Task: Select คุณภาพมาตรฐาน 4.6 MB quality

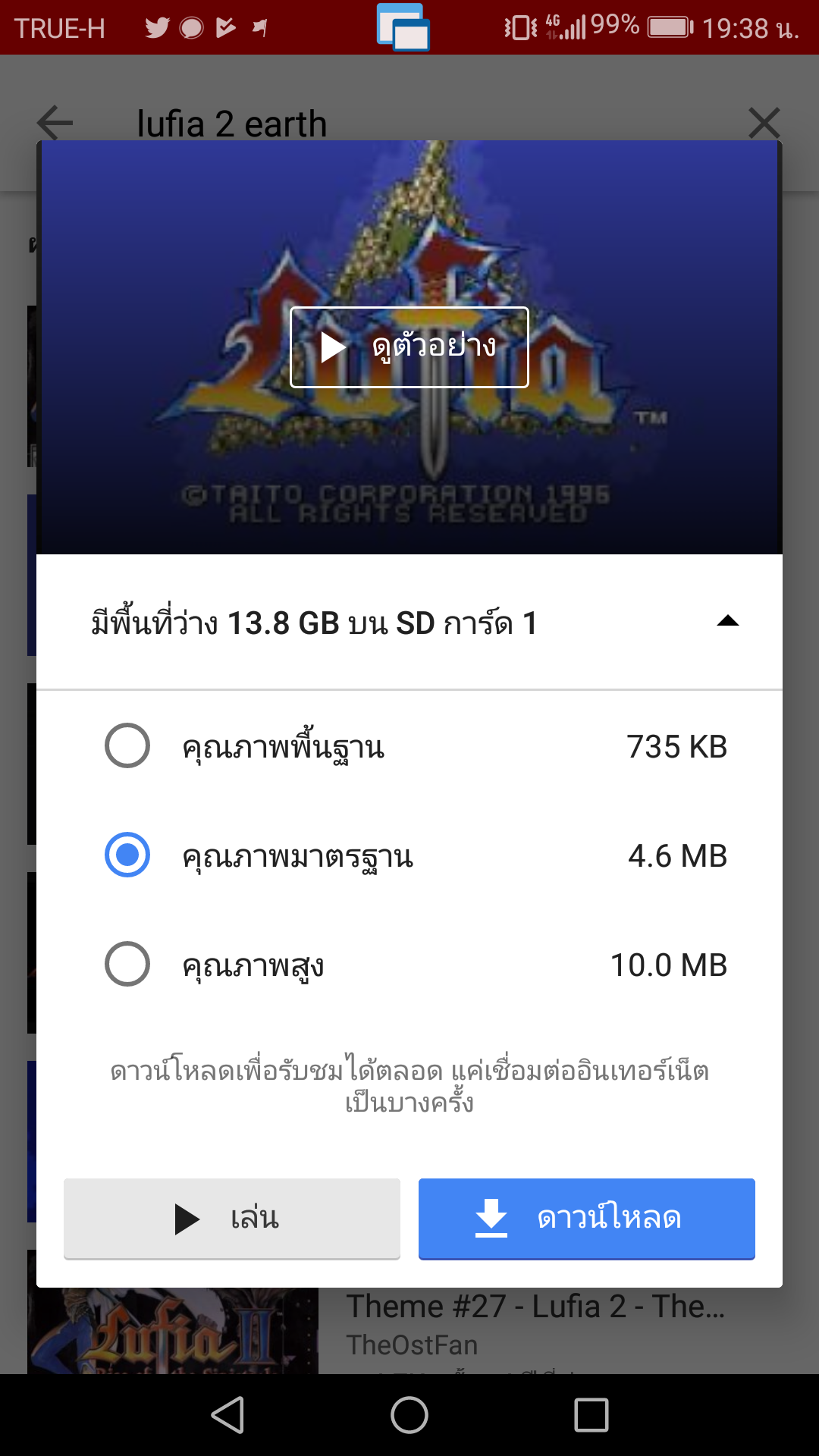Action: click(x=127, y=855)
